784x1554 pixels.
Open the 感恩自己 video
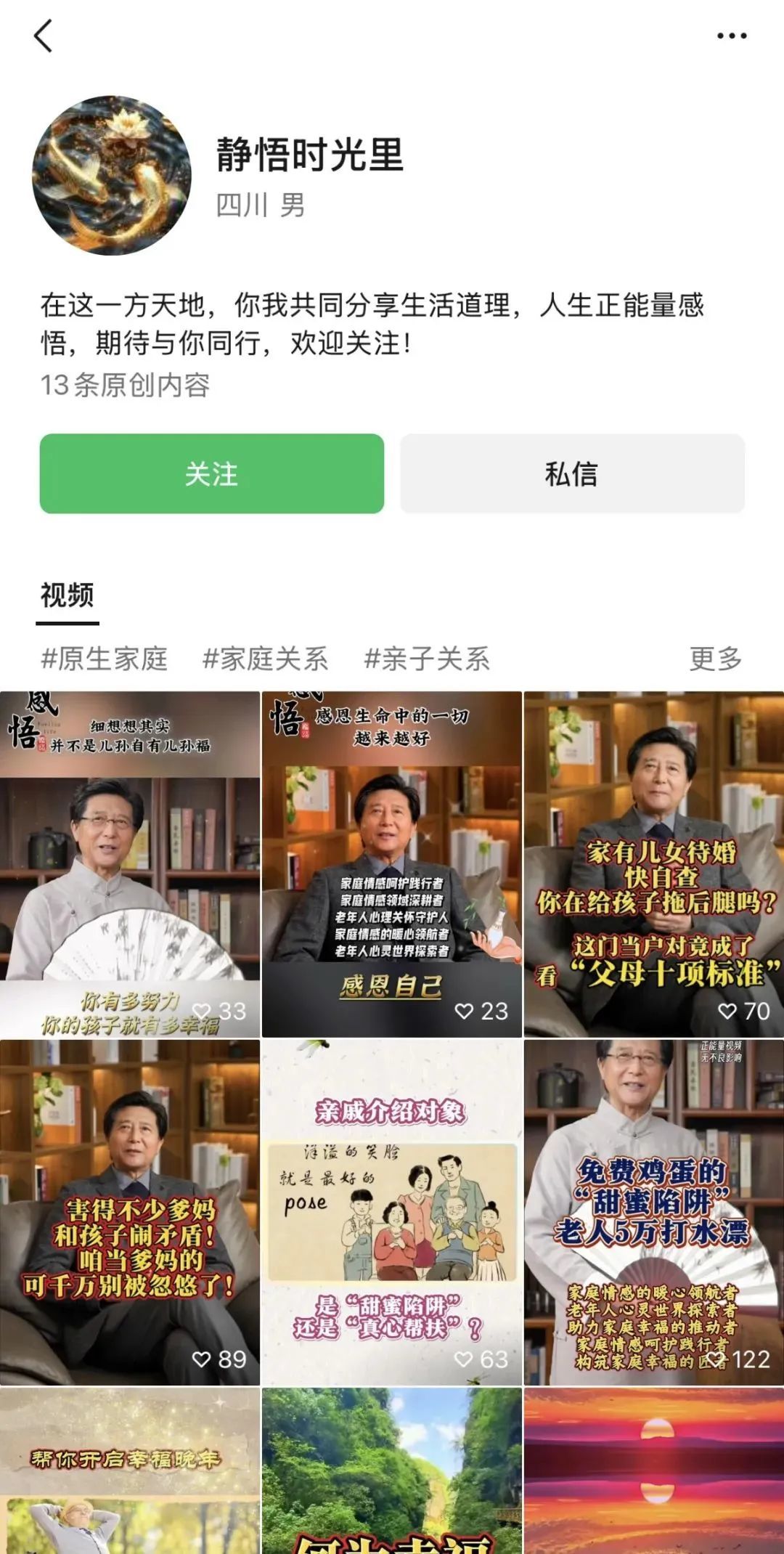(392, 864)
